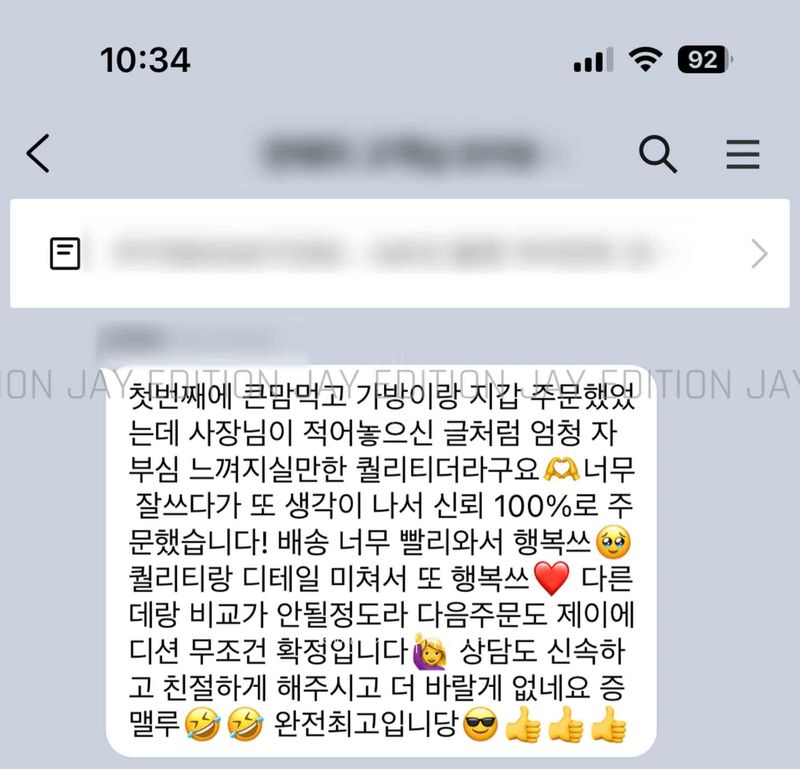Search within this chat
The width and height of the screenshot is (800, 769).
point(657,154)
